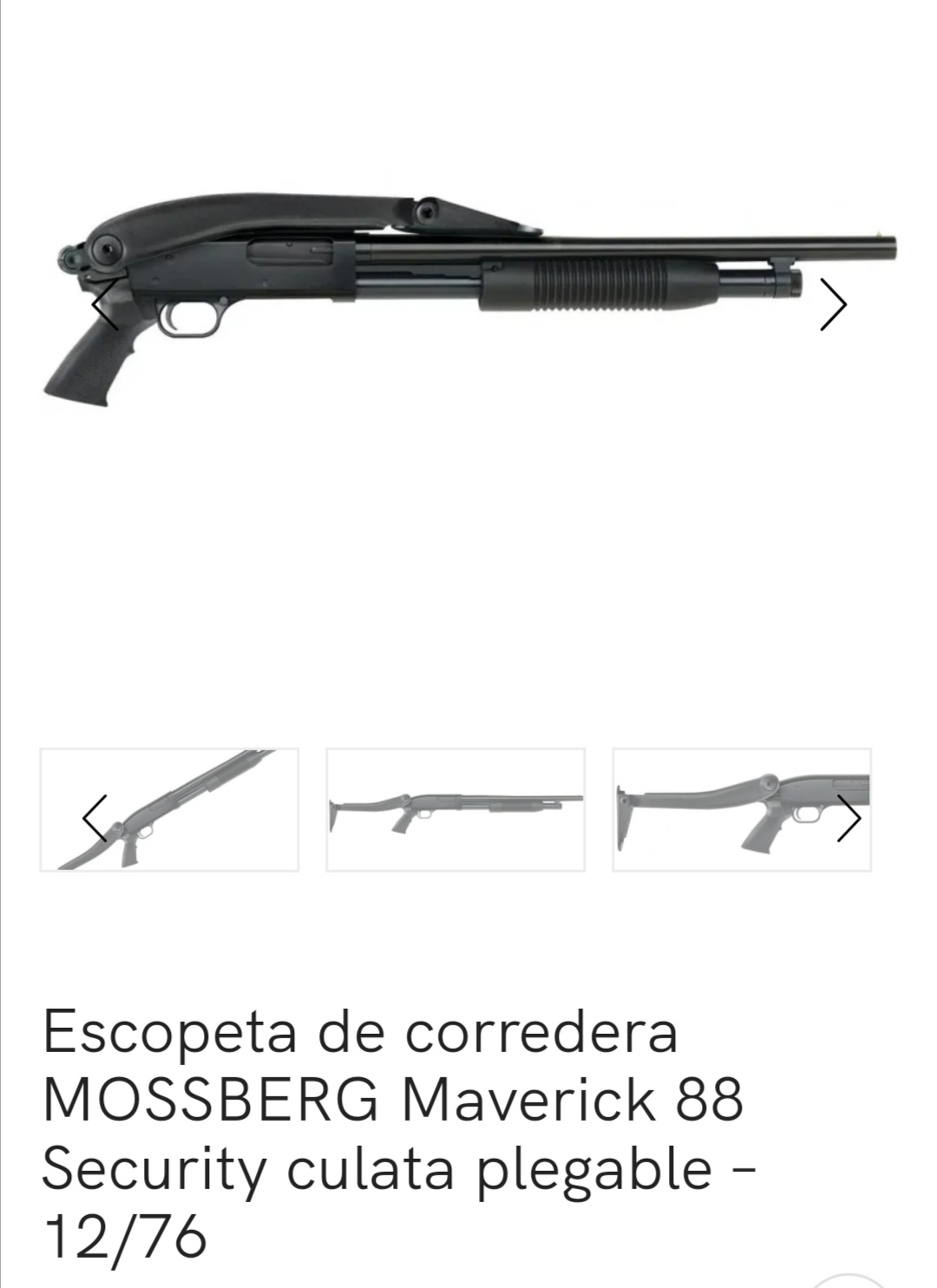Image resolution: width=937 pixels, height=1288 pixels.
Task: Select the thumbnail of full shotgun with extended stock
Action: point(455,809)
